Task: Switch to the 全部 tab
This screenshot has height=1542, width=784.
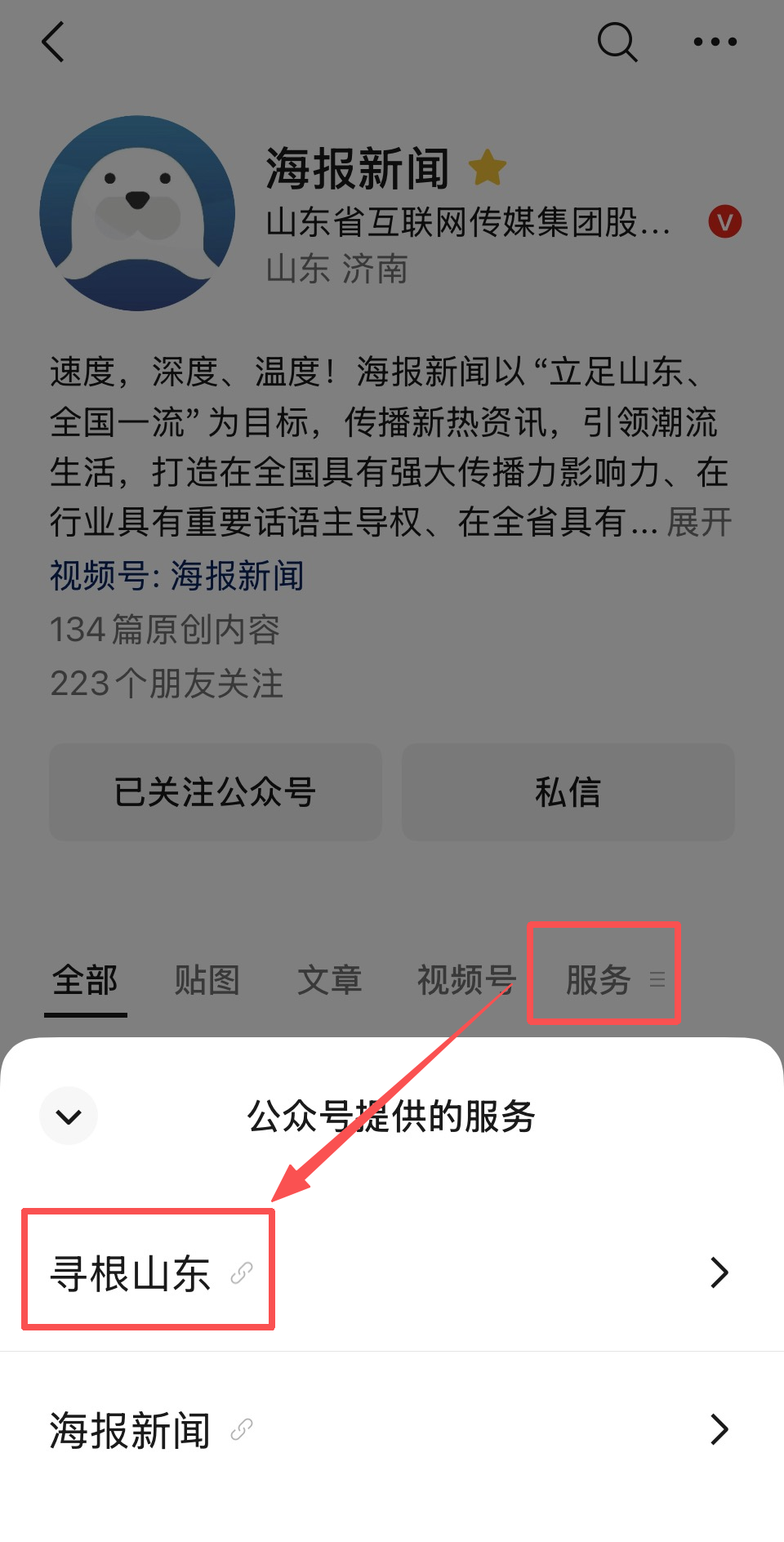Action: [85, 980]
